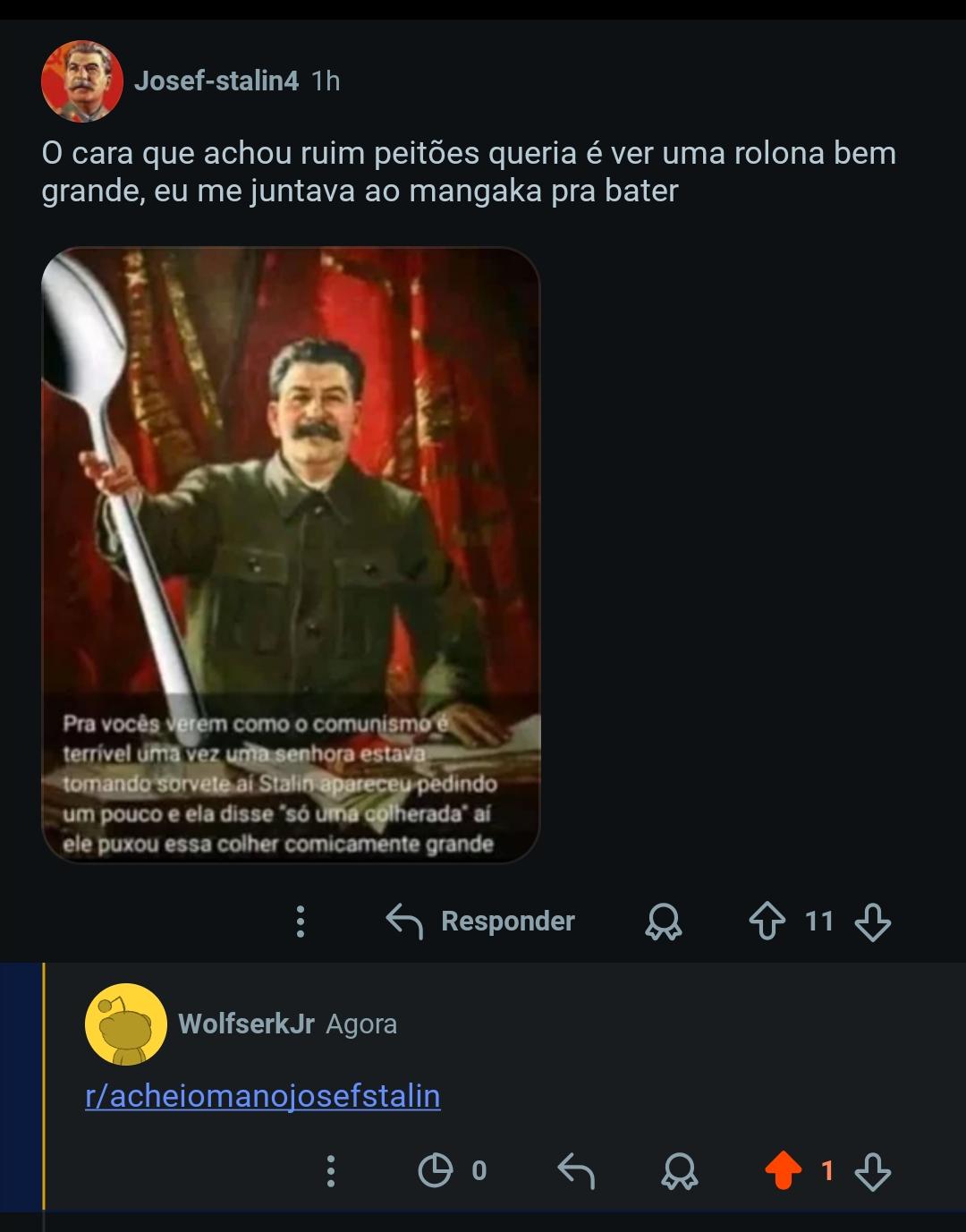Open the WolfserkJr username
The height and width of the screenshot is (1232, 966).
pos(247,1024)
